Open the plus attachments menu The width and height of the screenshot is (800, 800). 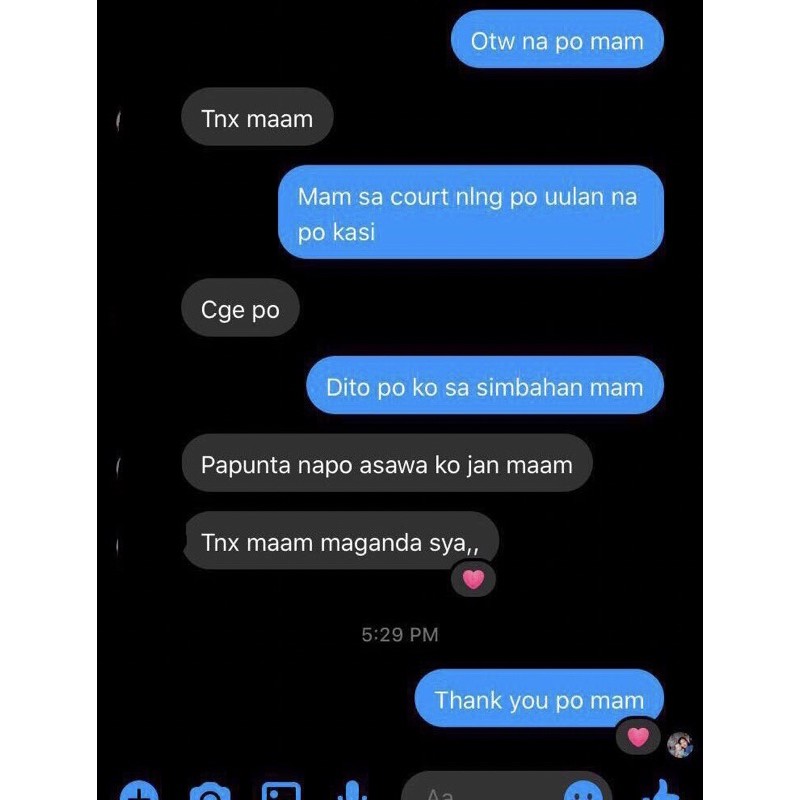point(139,790)
